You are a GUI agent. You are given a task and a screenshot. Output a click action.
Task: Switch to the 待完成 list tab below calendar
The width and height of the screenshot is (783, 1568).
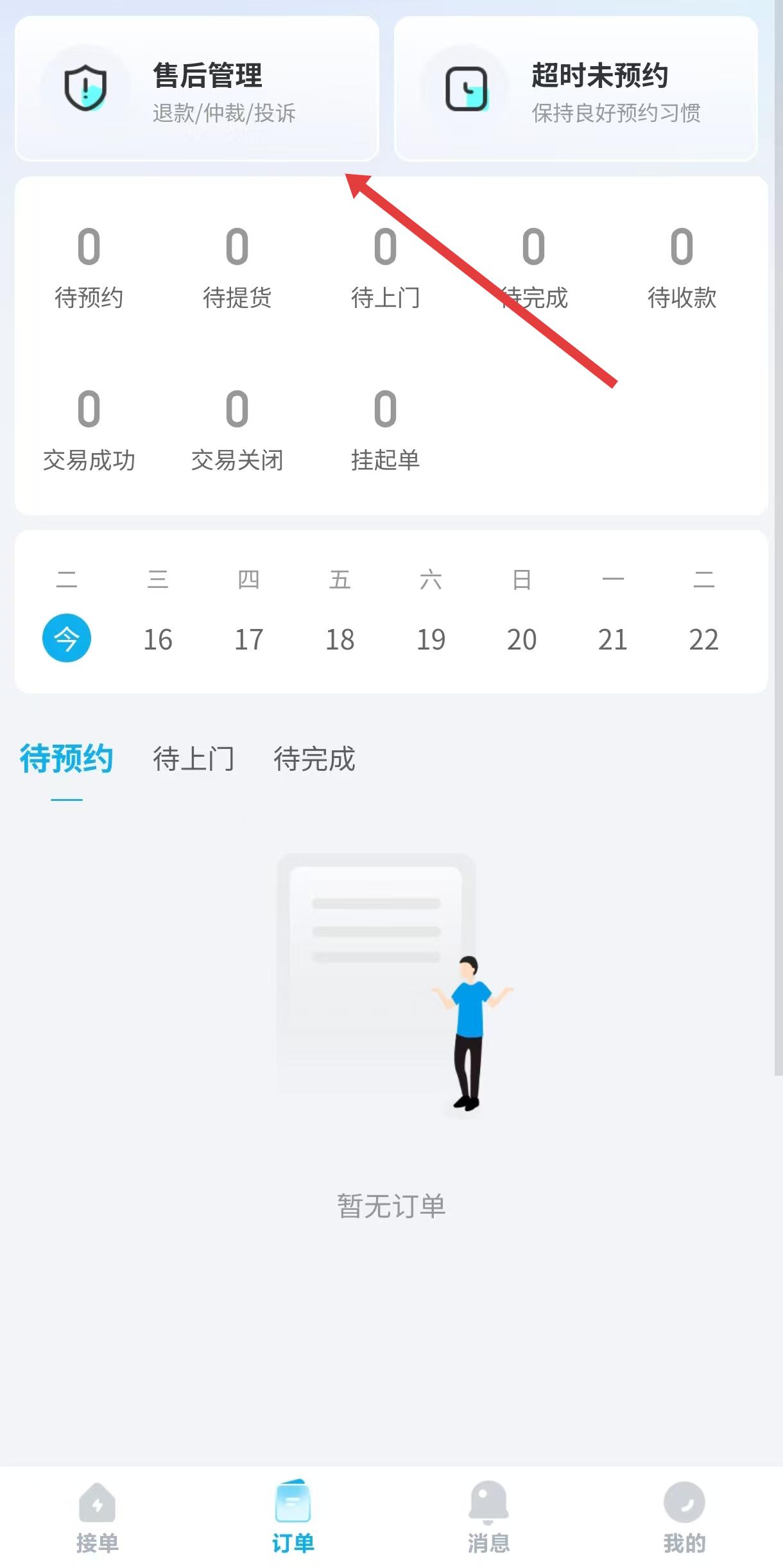click(314, 759)
